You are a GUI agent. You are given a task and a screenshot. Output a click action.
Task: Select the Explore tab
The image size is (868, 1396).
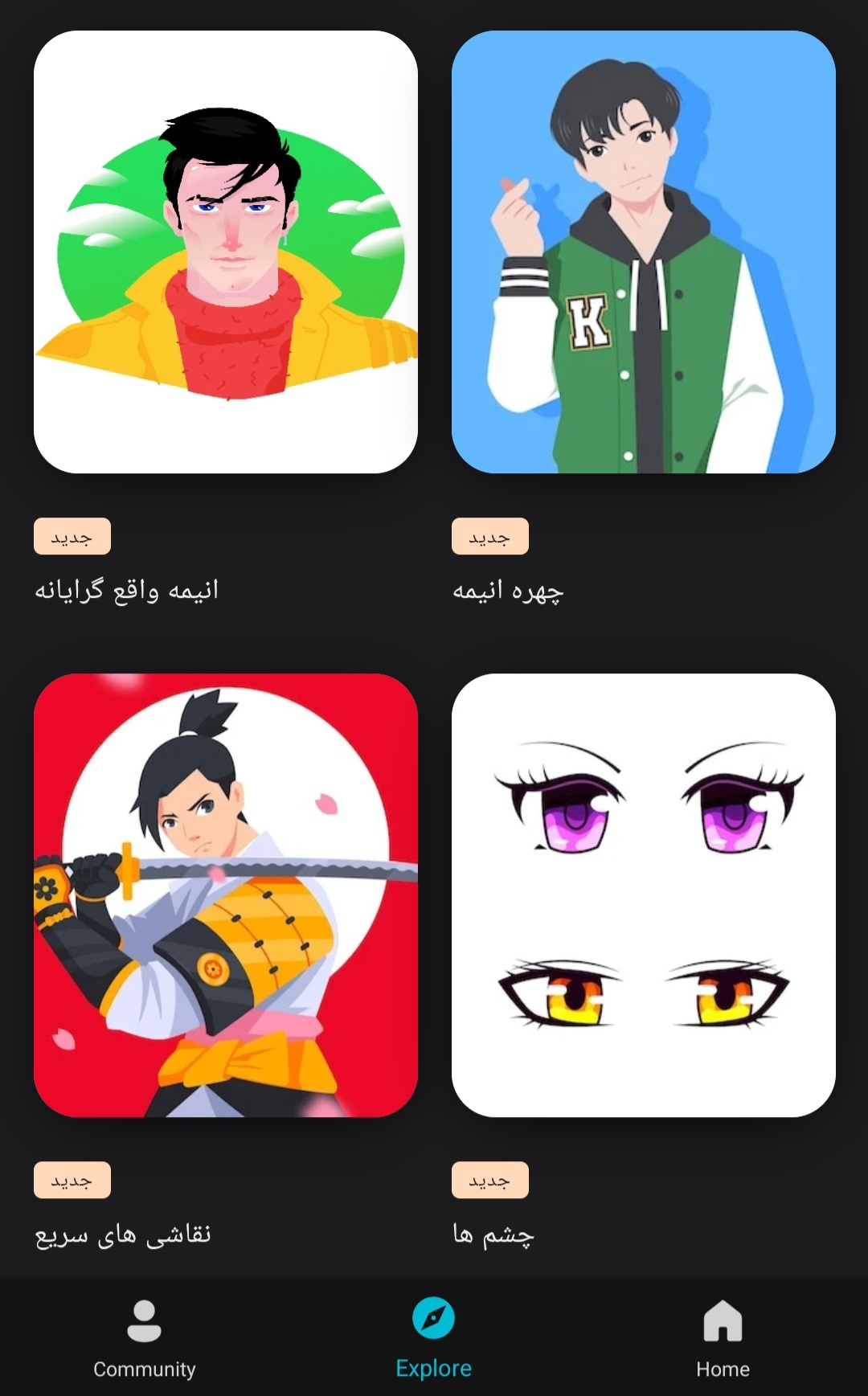[x=433, y=1338]
